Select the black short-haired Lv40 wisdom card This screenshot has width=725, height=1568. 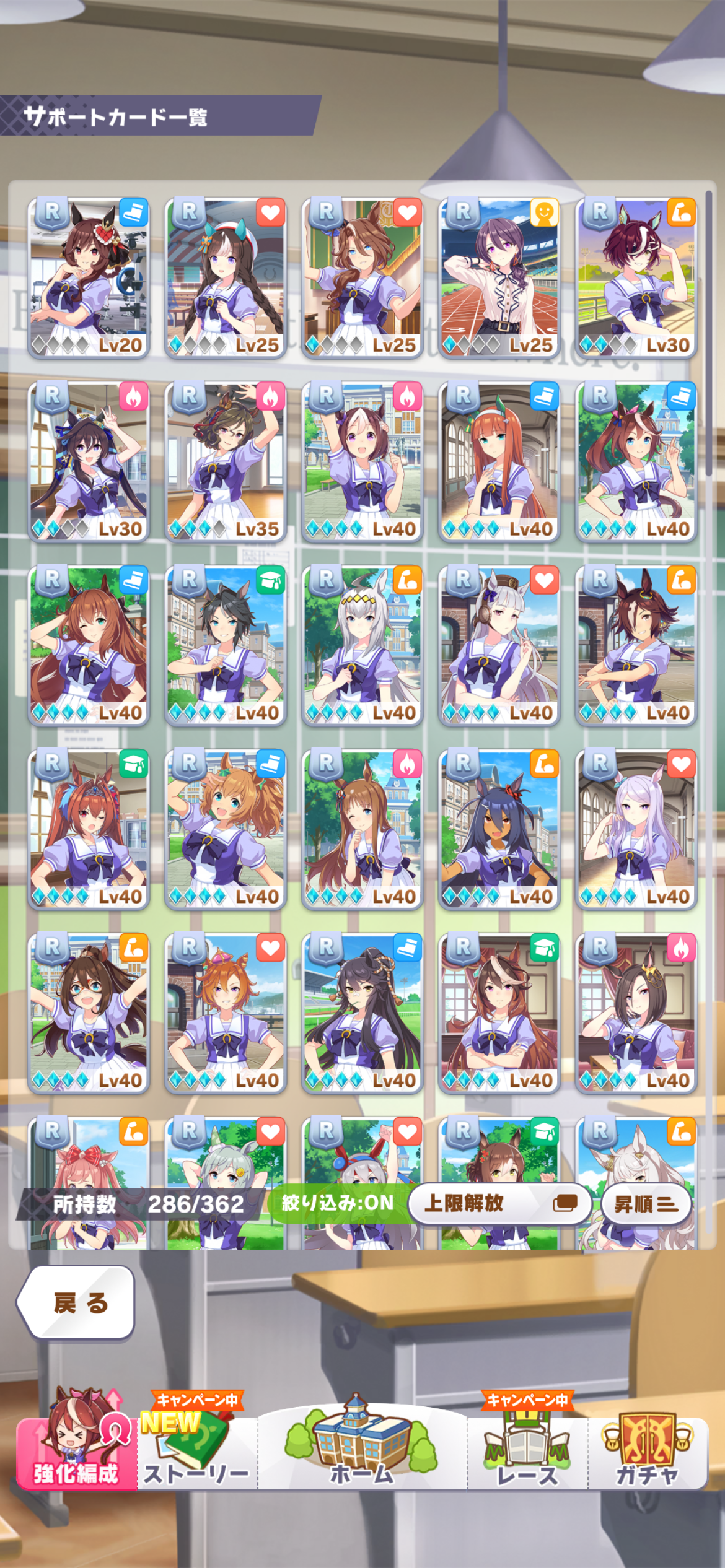pos(226,645)
